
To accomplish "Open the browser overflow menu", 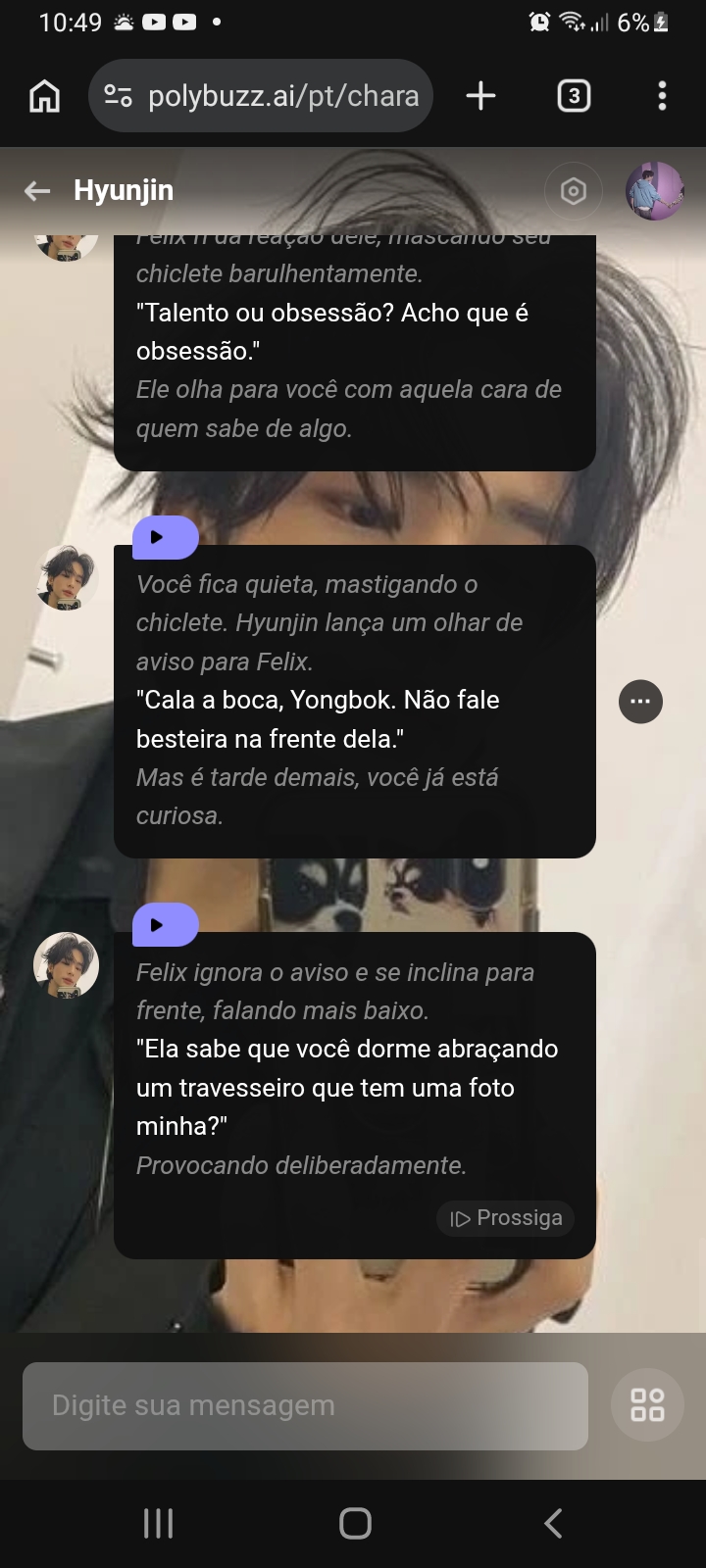I will click(662, 96).
